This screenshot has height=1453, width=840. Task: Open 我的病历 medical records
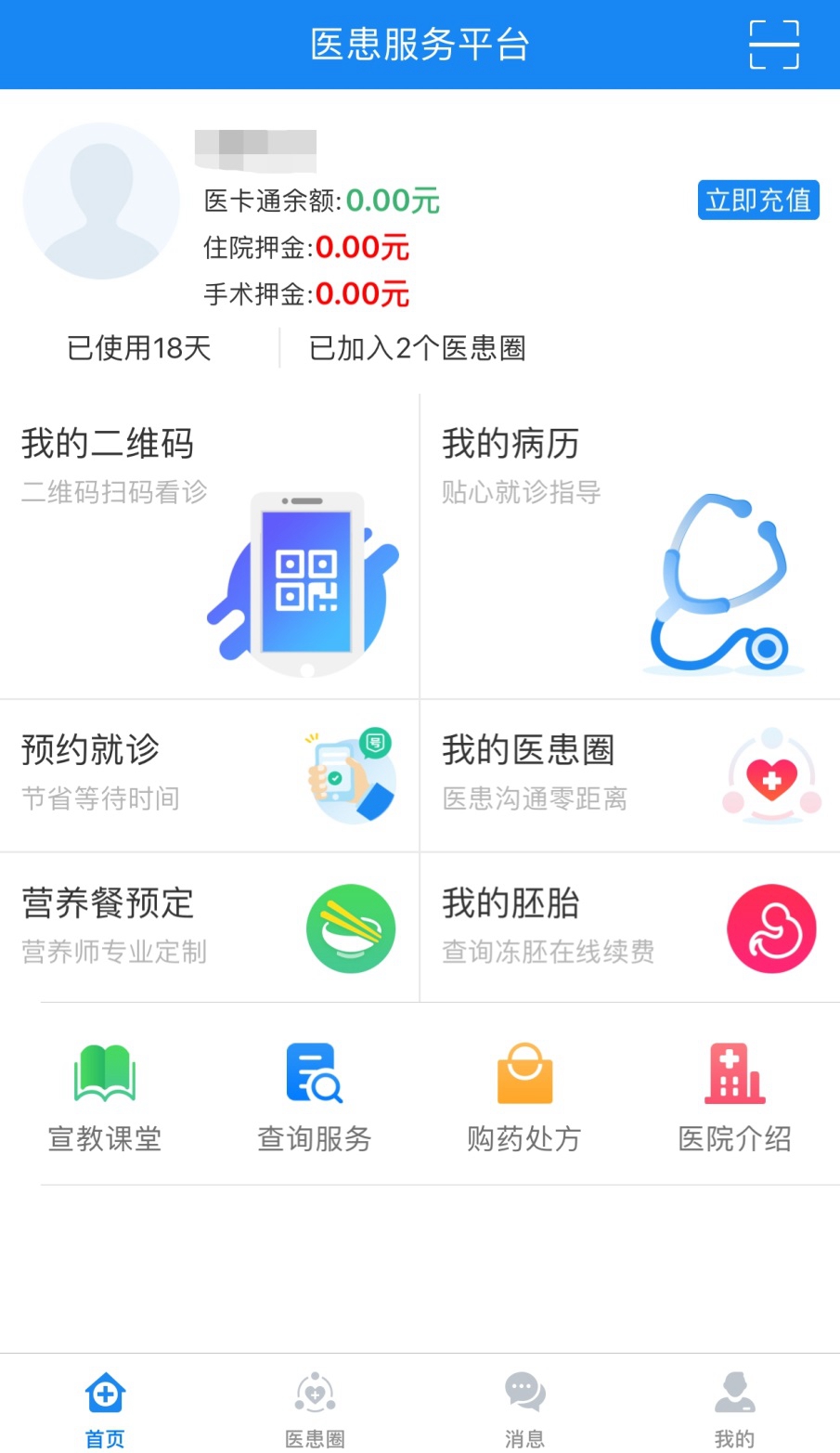click(x=630, y=546)
